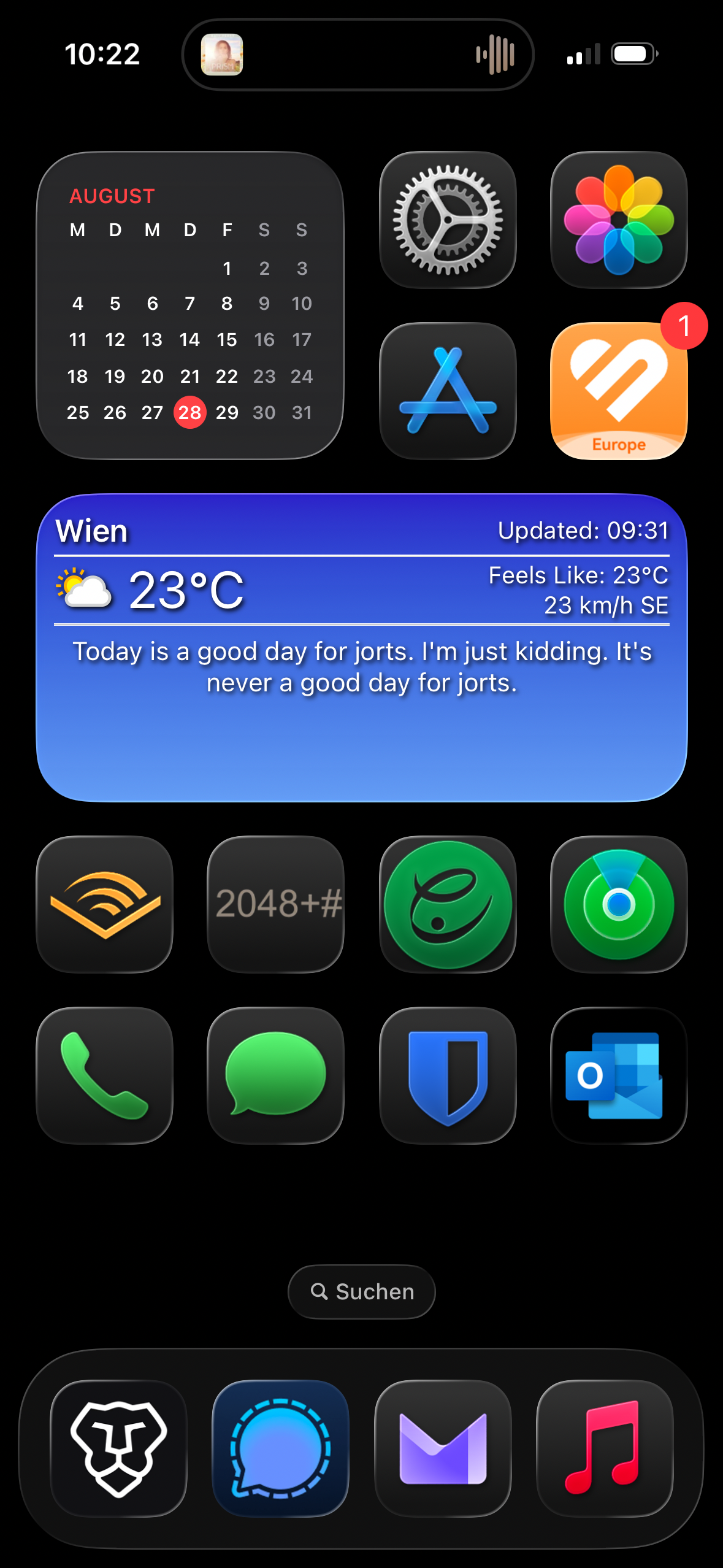Screen dimensions: 723x1568
Task: Open the orange Europe app with badge
Action: (x=619, y=391)
